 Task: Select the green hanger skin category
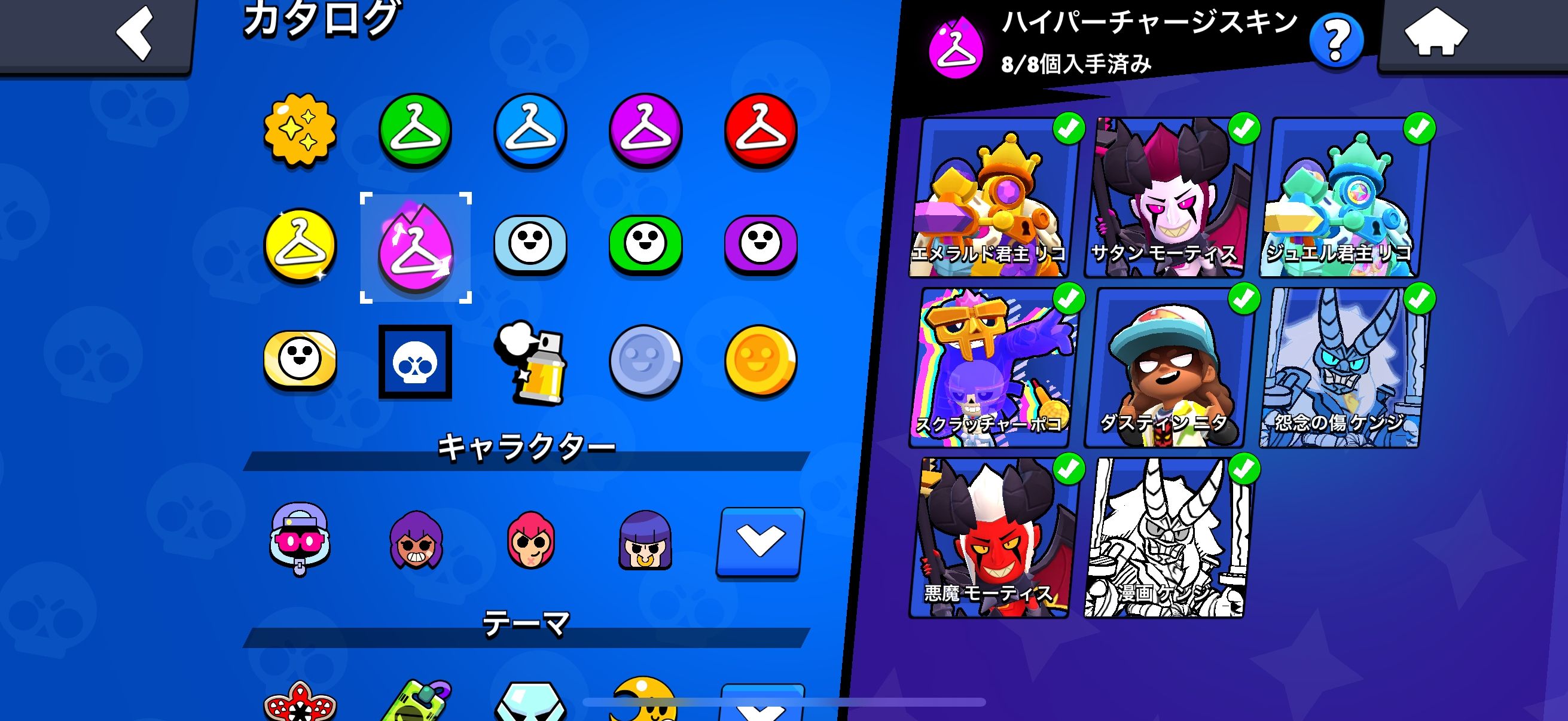pyautogui.click(x=415, y=130)
